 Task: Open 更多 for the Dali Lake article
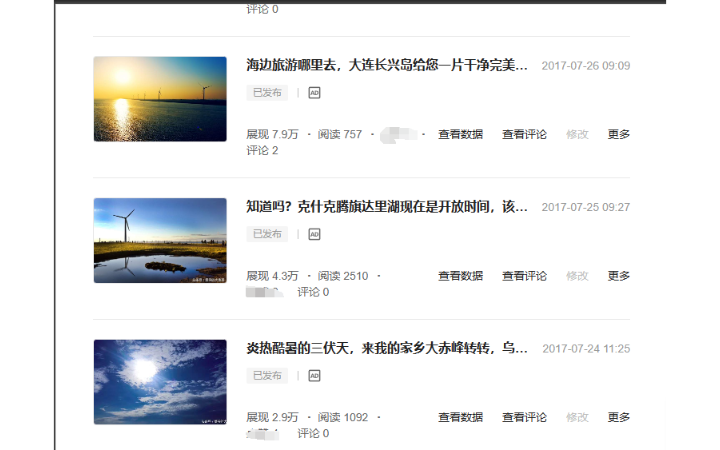[619, 276]
